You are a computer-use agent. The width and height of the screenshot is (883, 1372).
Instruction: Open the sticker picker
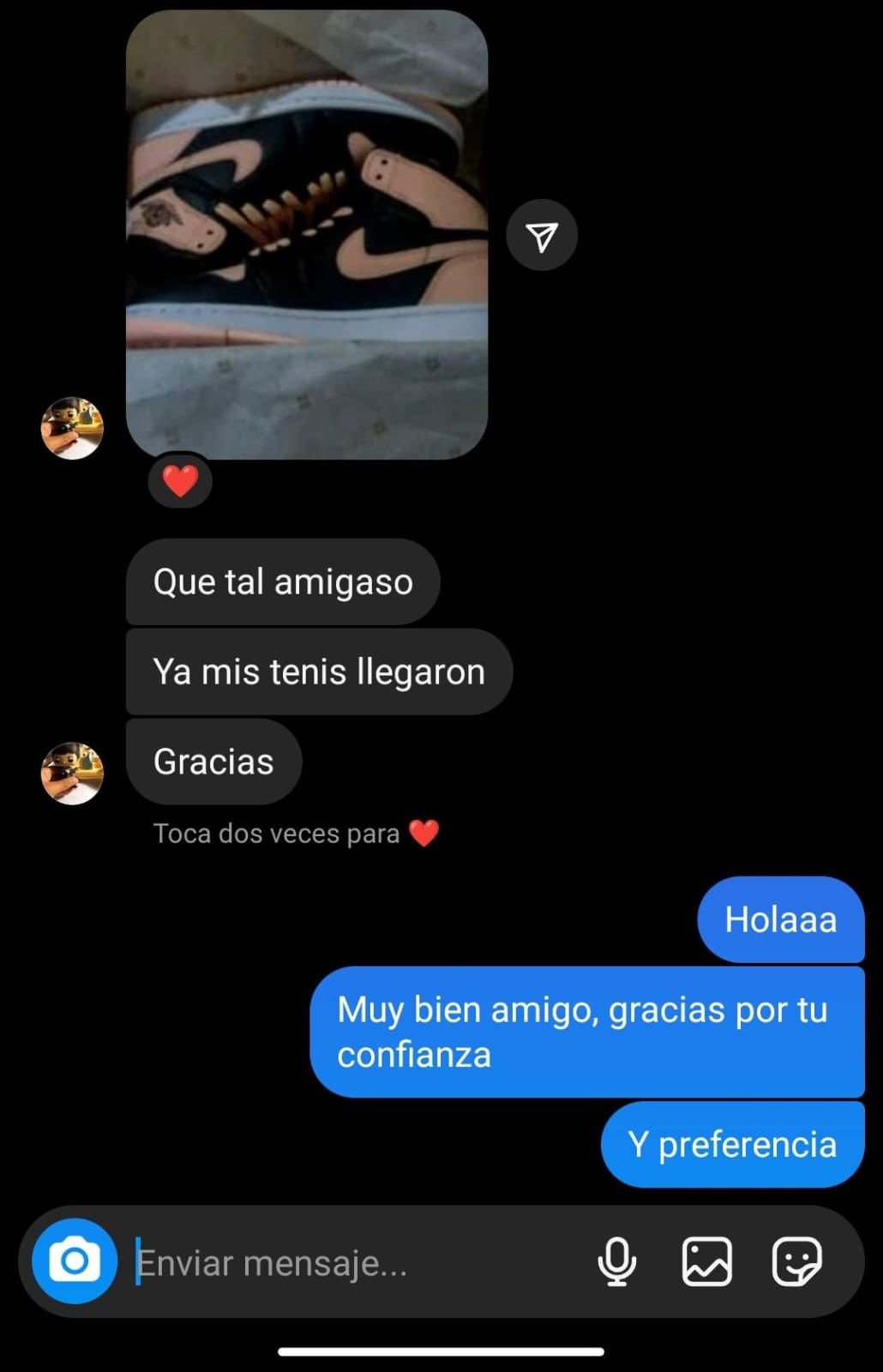796,1261
